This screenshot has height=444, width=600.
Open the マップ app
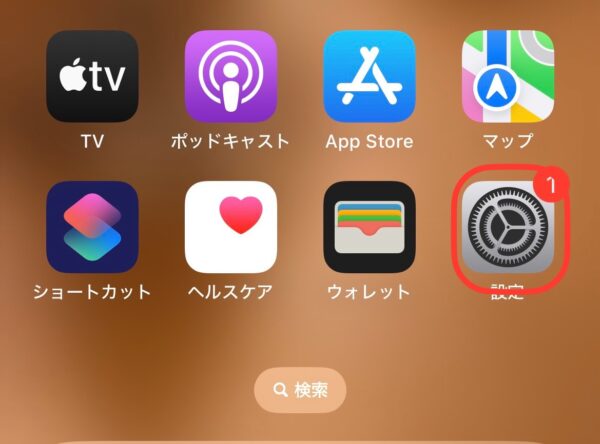[507, 76]
